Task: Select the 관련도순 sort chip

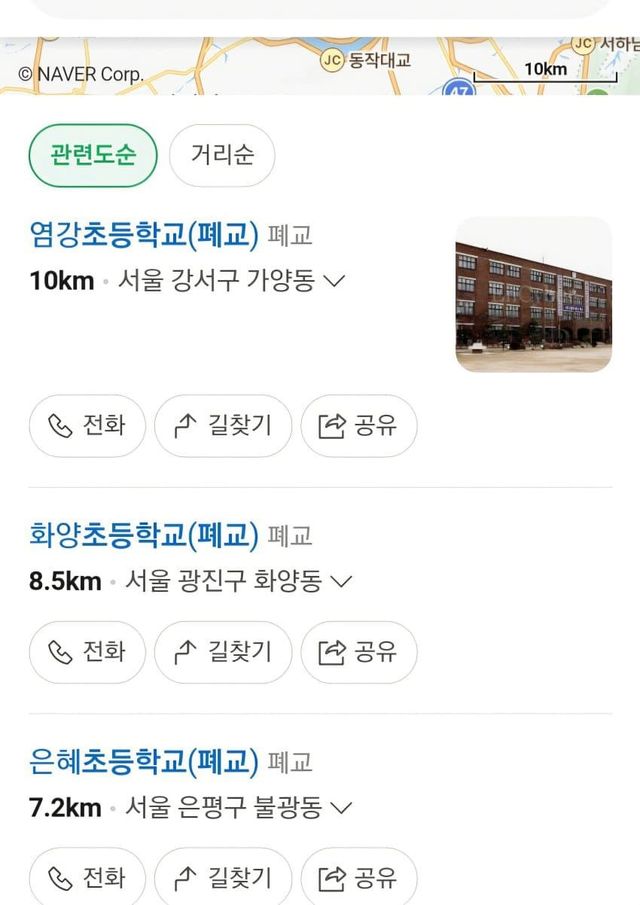Action: tap(93, 156)
